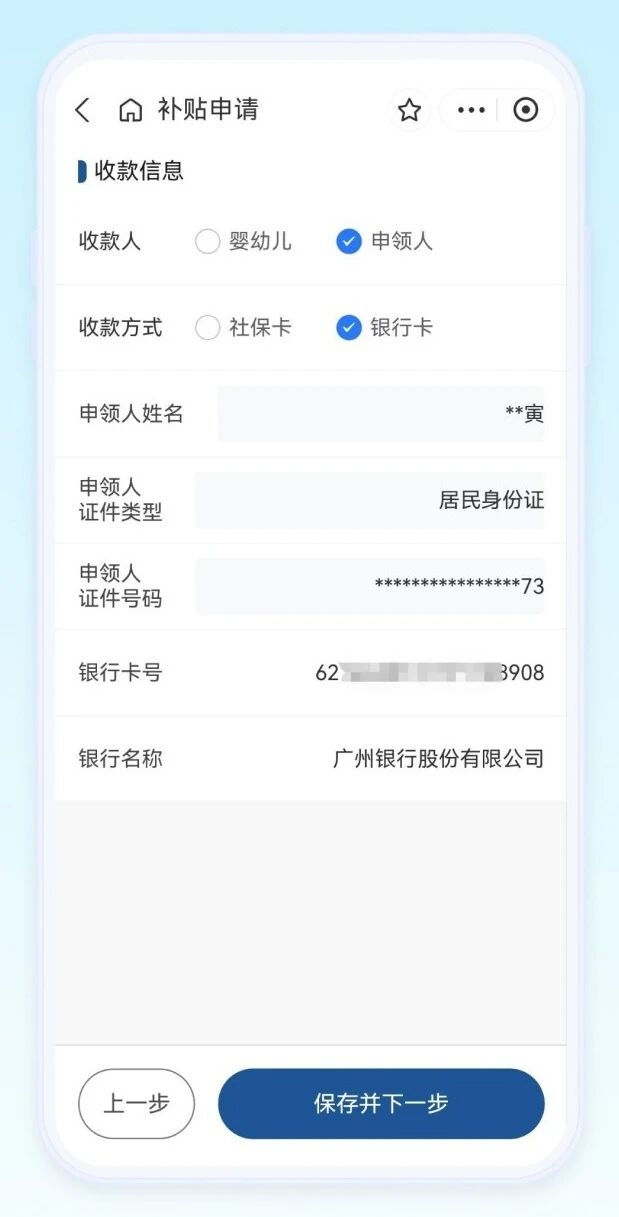Image resolution: width=619 pixels, height=1217 pixels.
Task: Open the three-dot more options menu
Action: pyautogui.click(x=471, y=110)
